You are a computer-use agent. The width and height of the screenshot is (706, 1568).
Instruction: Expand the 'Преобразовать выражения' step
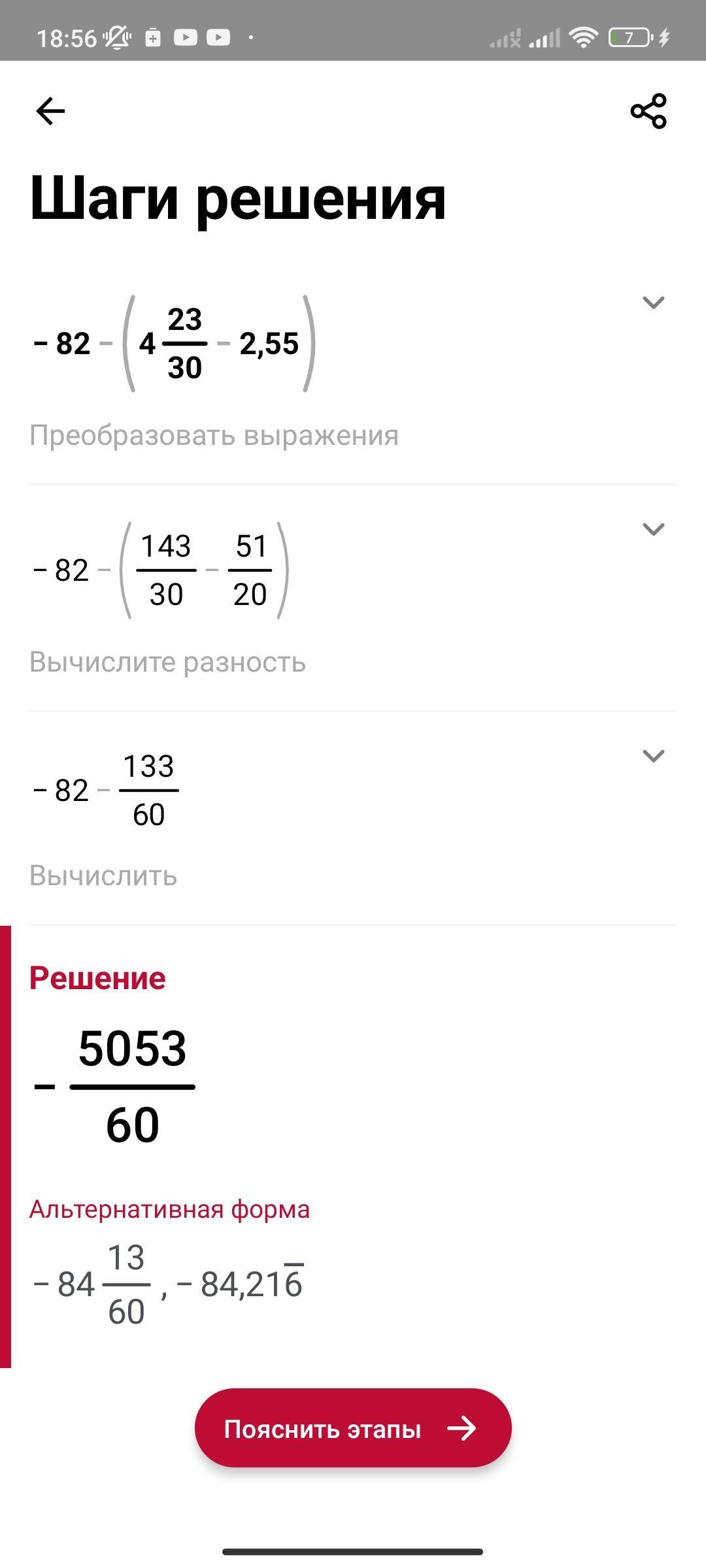click(x=653, y=302)
